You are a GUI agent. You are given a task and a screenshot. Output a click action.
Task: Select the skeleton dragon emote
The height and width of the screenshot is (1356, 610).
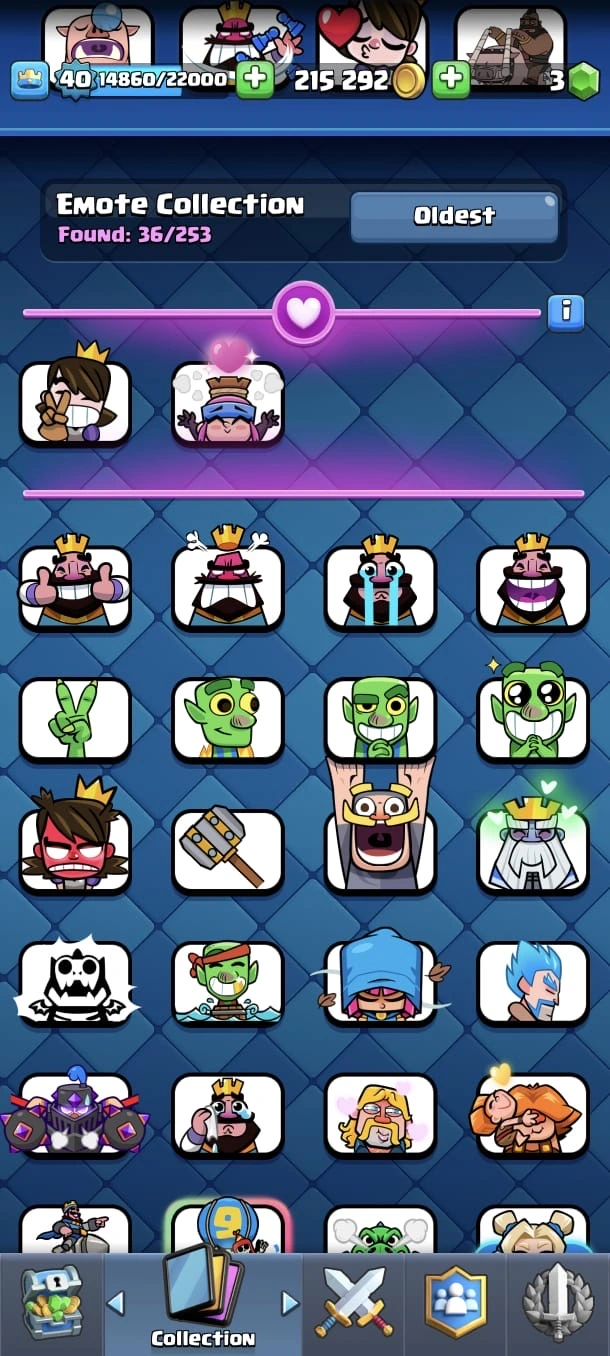(75, 982)
